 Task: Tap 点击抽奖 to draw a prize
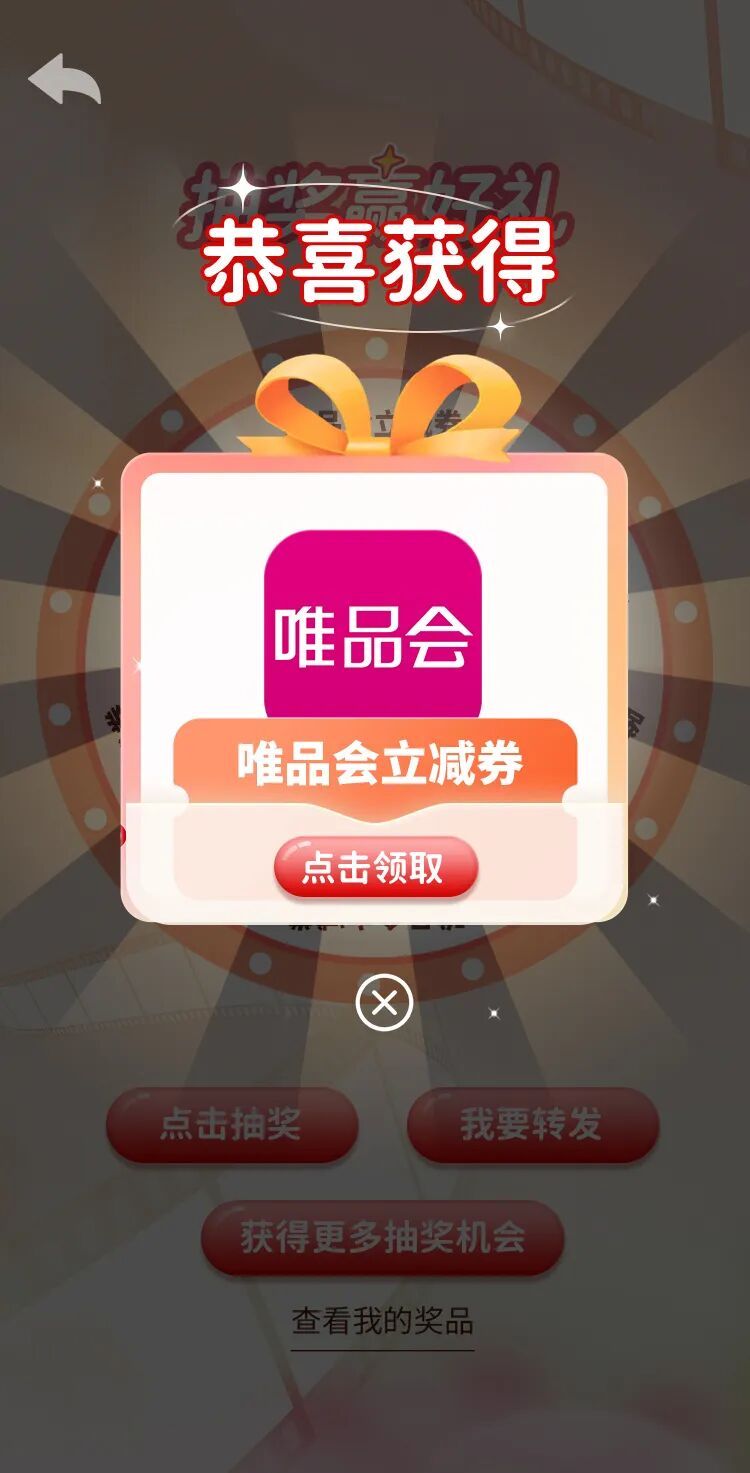pos(232,1125)
